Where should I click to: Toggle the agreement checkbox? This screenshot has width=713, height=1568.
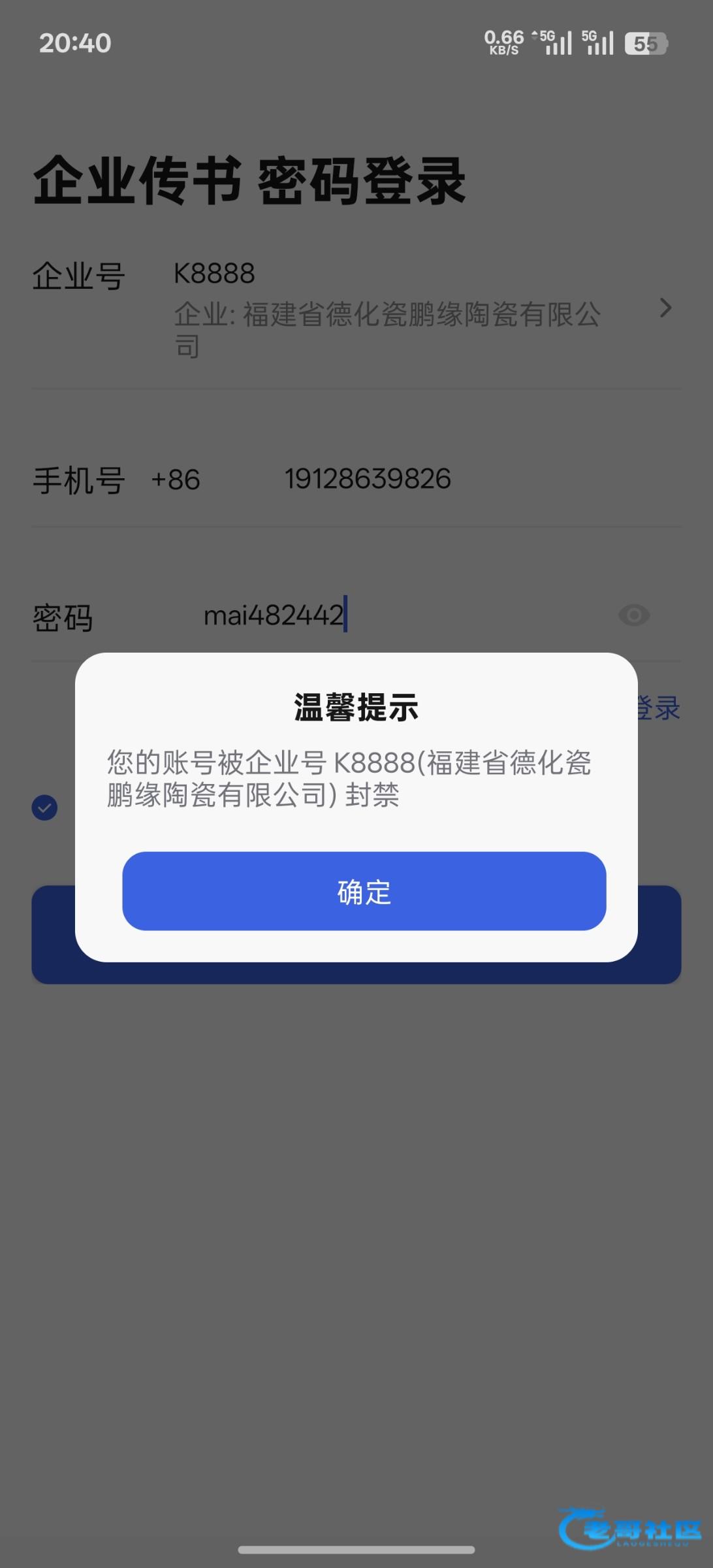(x=44, y=808)
